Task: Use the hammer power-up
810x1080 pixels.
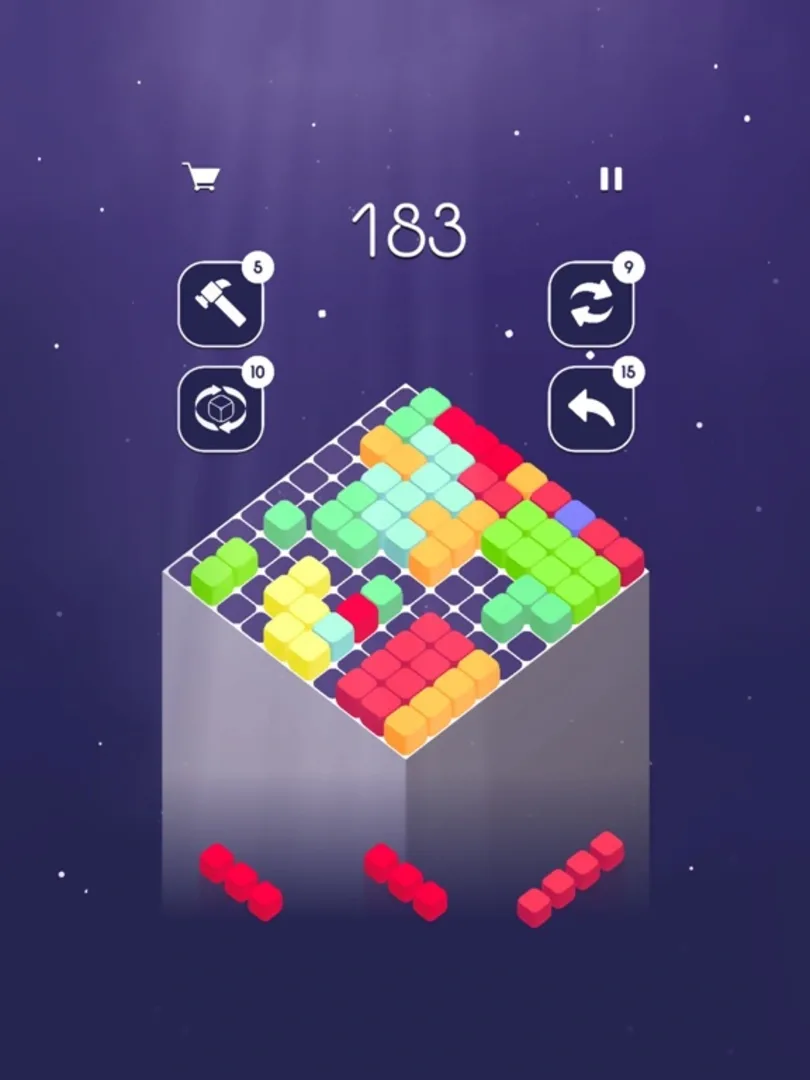Action: click(220, 304)
